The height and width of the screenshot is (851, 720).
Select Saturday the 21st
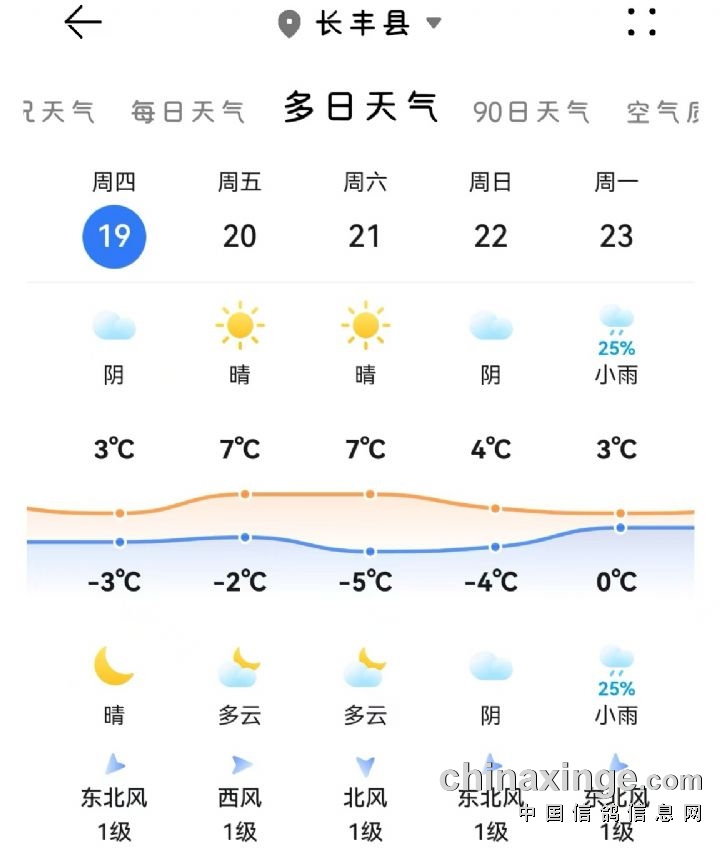tap(365, 235)
